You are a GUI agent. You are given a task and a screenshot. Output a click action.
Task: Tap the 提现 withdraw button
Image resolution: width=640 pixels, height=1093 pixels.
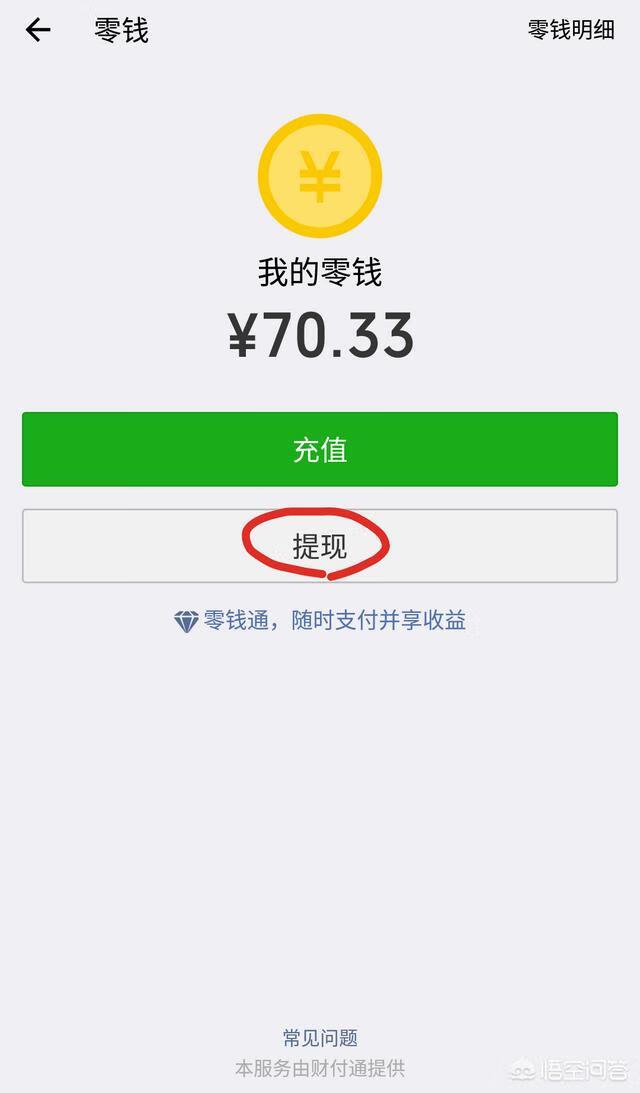pyautogui.click(x=320, y=546)
